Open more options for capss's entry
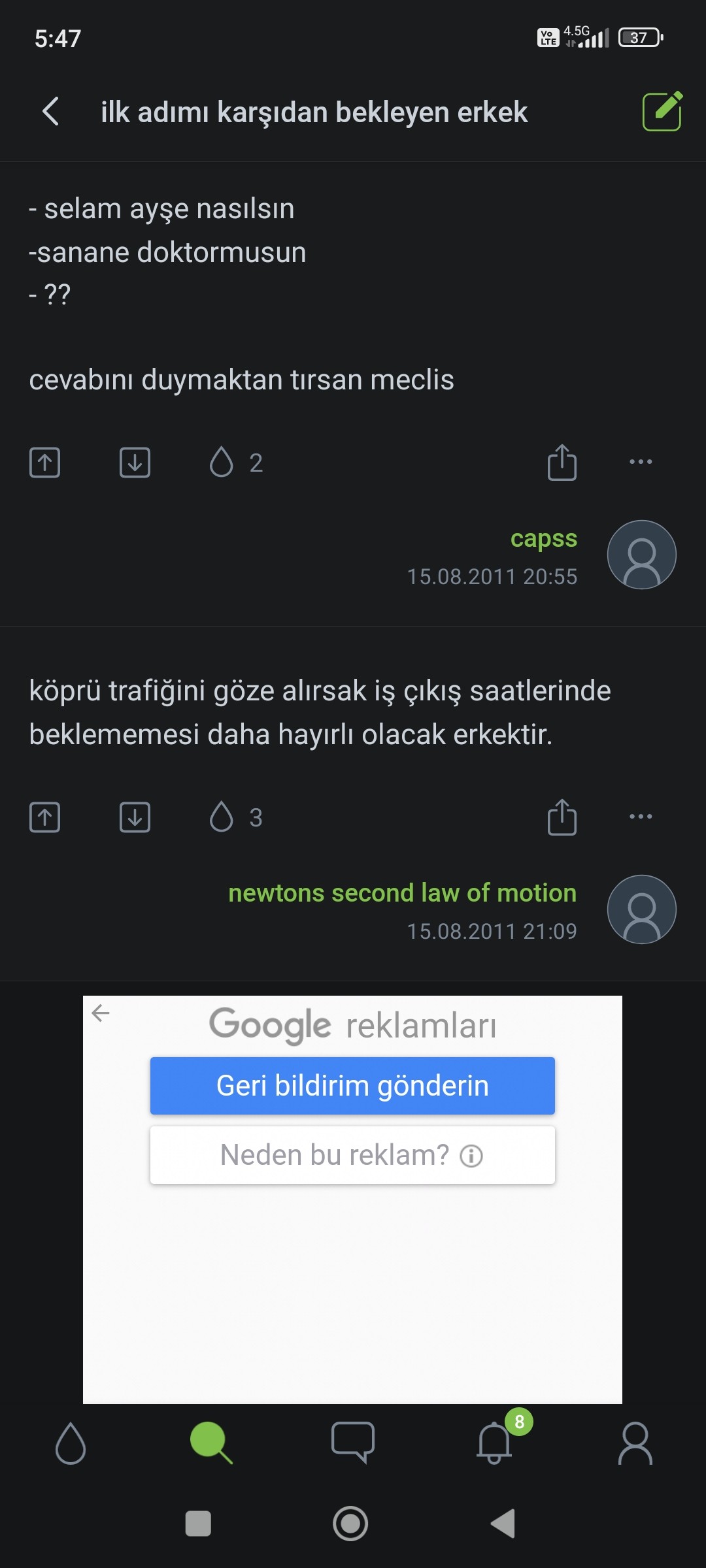Image resolution: width=706 pixels, height=1568 pixels. [641, 462]
